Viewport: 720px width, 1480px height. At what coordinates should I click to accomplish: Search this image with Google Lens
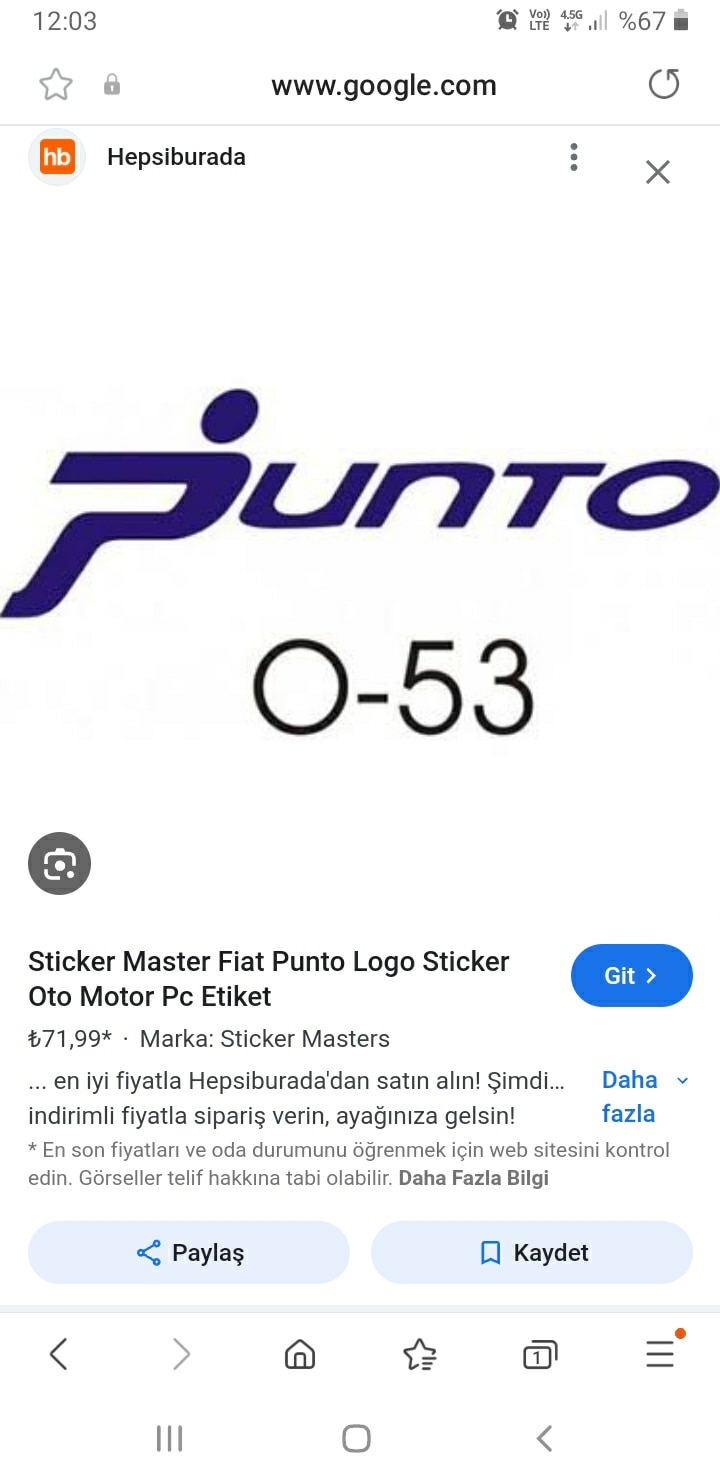point(59,863)
